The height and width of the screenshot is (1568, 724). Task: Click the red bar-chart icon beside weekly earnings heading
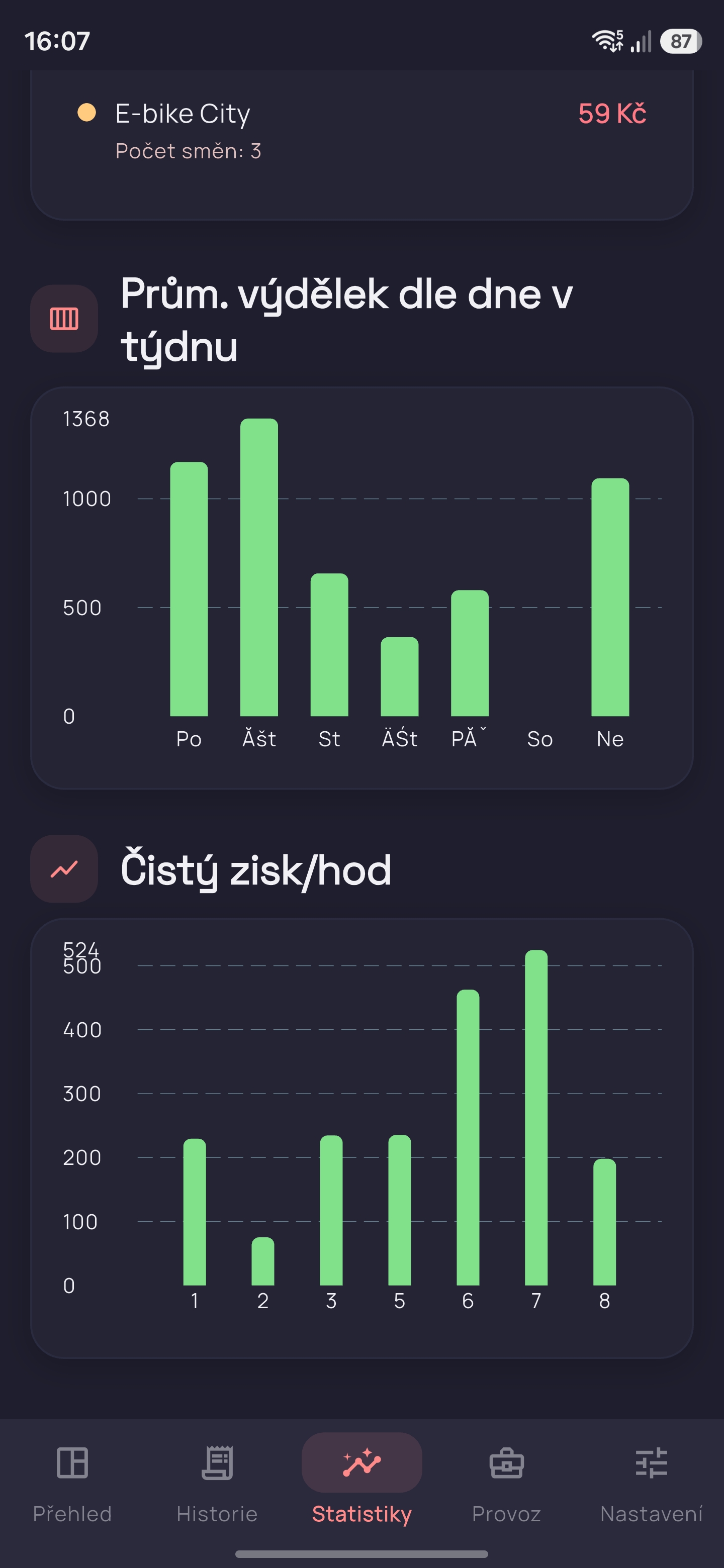64,318
